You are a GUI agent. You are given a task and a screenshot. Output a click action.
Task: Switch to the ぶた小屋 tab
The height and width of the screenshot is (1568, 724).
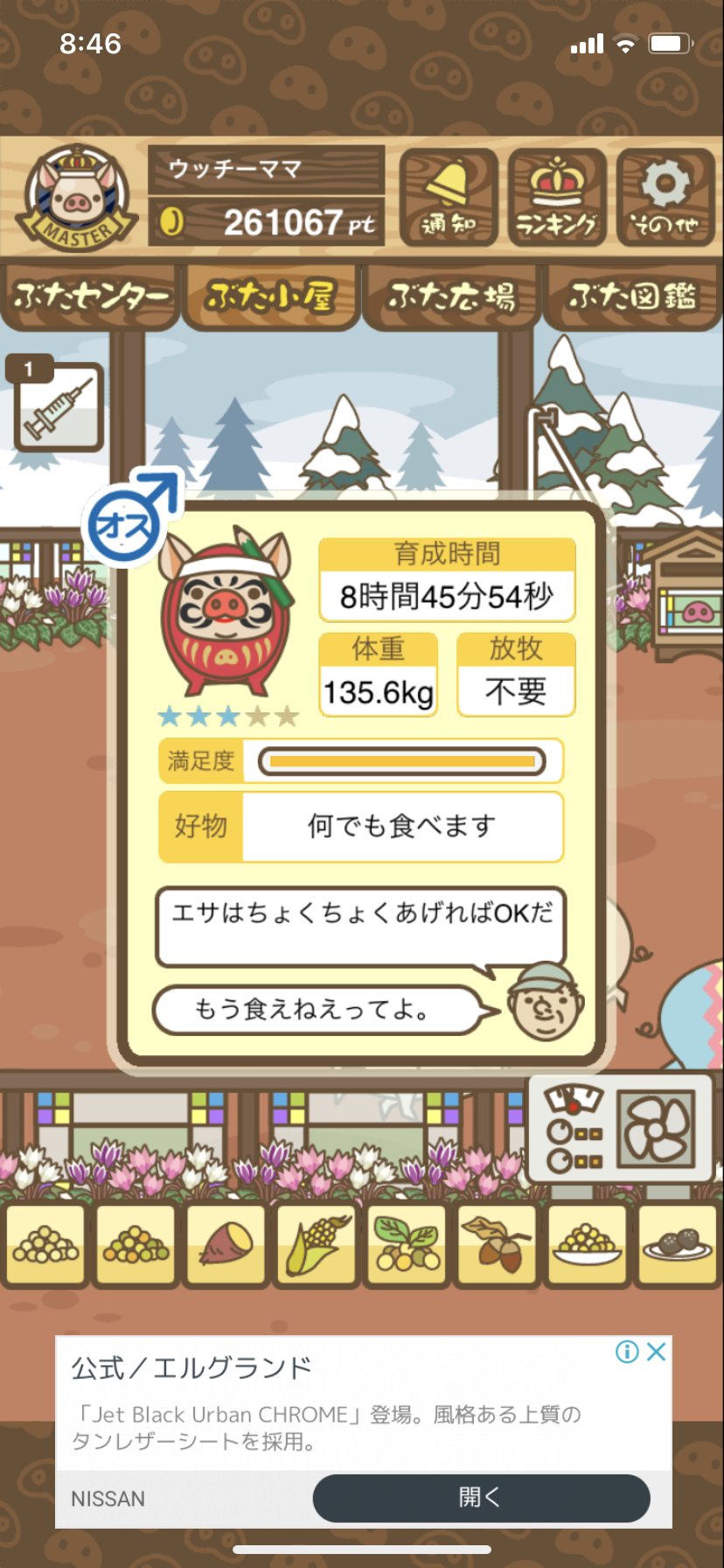[271, 297]
